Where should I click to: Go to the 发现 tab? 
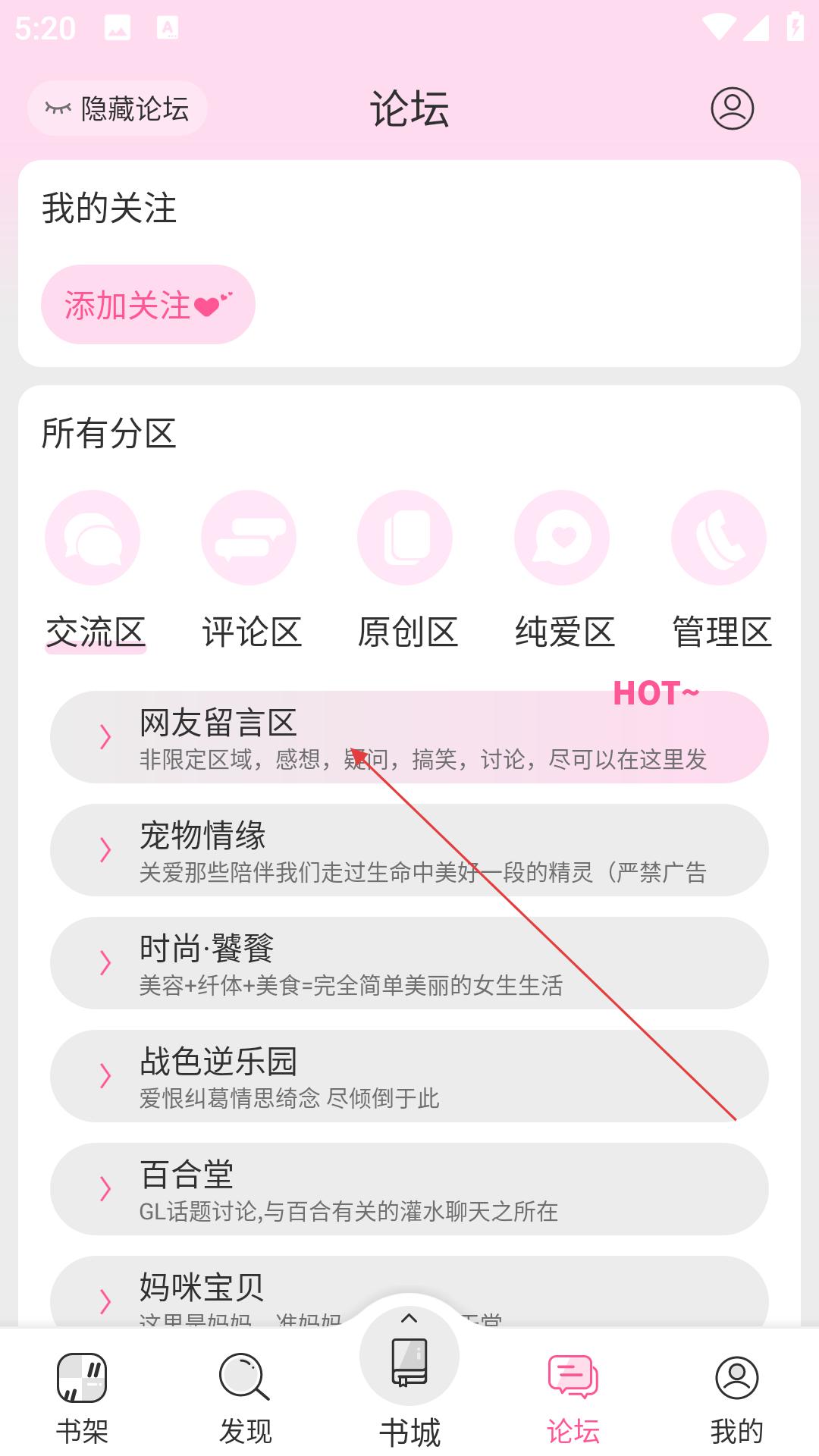[x=245, y=1397]
